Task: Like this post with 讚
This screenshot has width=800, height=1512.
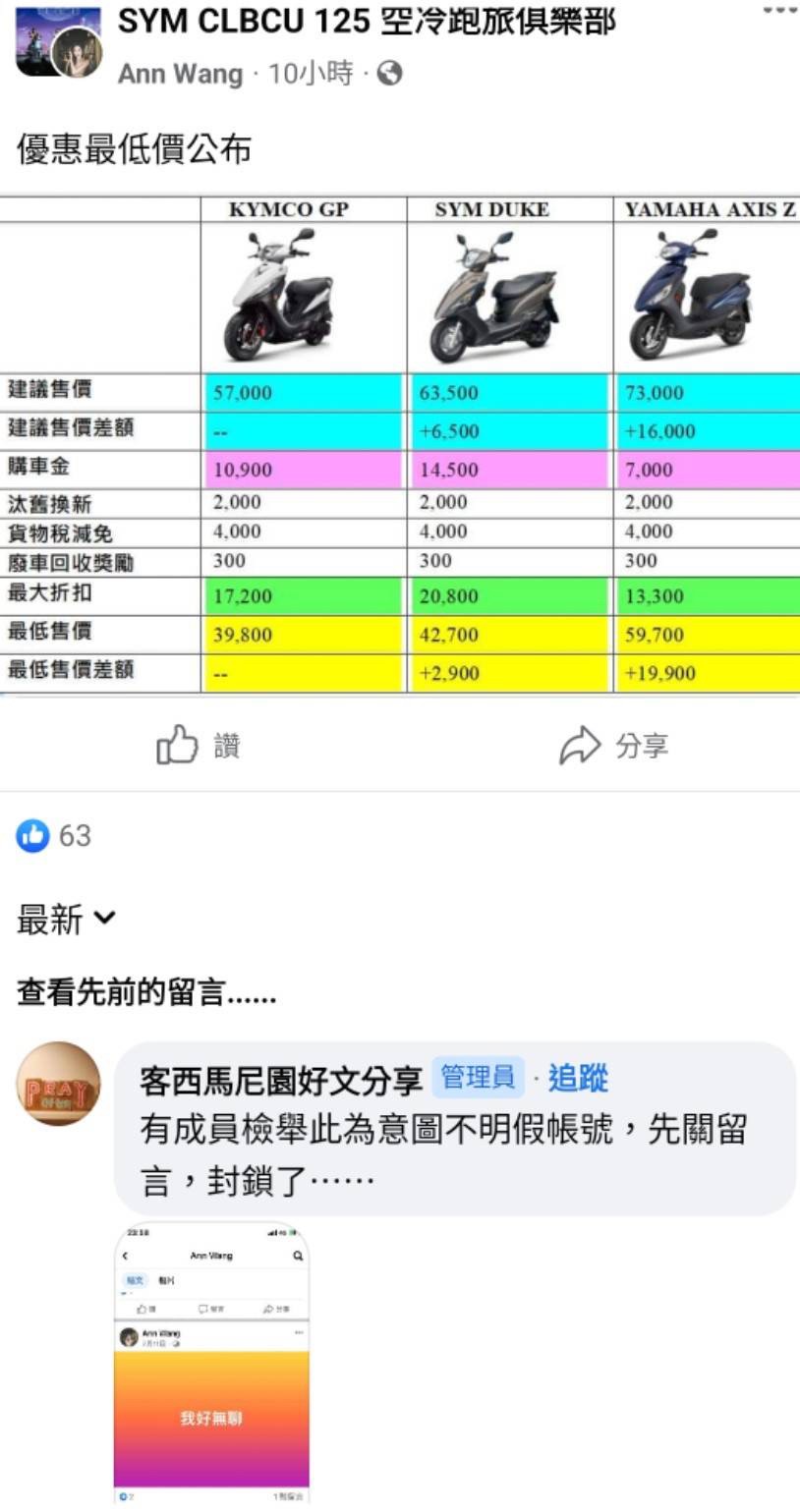Action: point(200,746)
